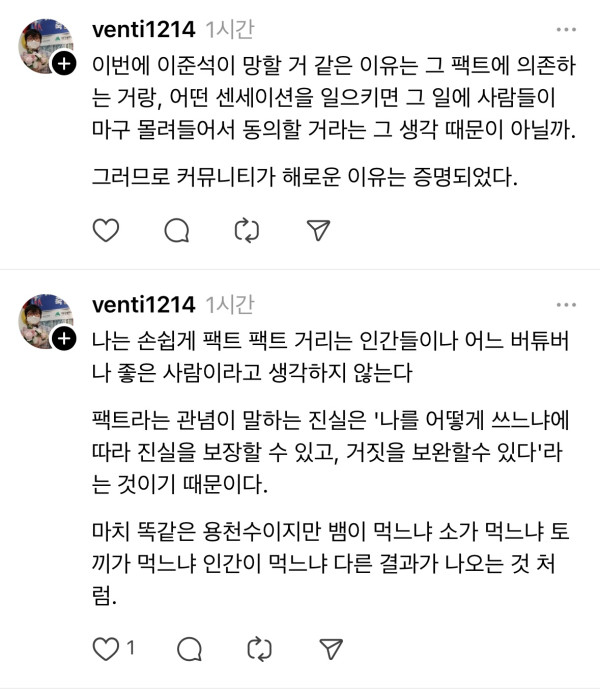Follow venti1214 via avatar plus on 이준석 post

click(63, 63)
